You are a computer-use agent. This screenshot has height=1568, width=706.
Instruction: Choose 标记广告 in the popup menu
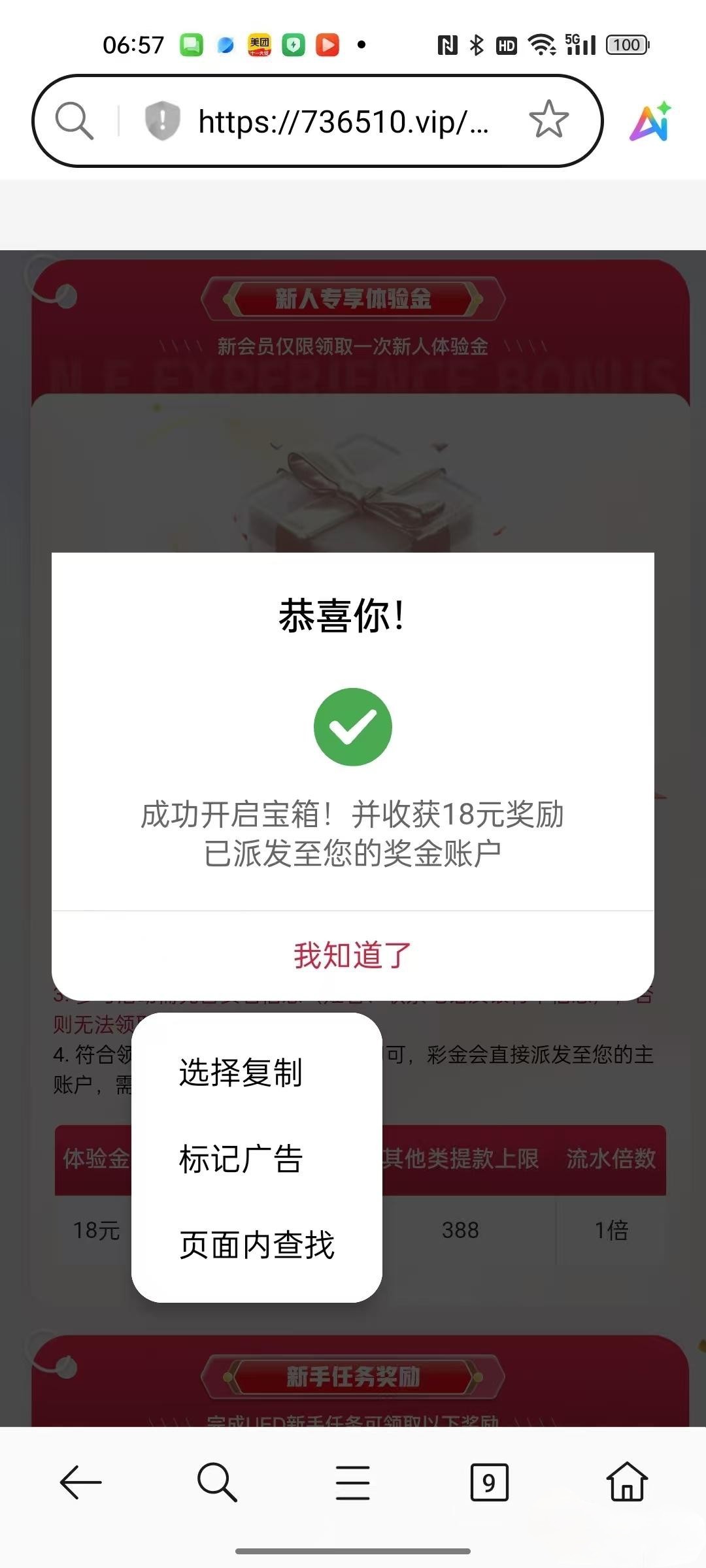[241, 1158]
